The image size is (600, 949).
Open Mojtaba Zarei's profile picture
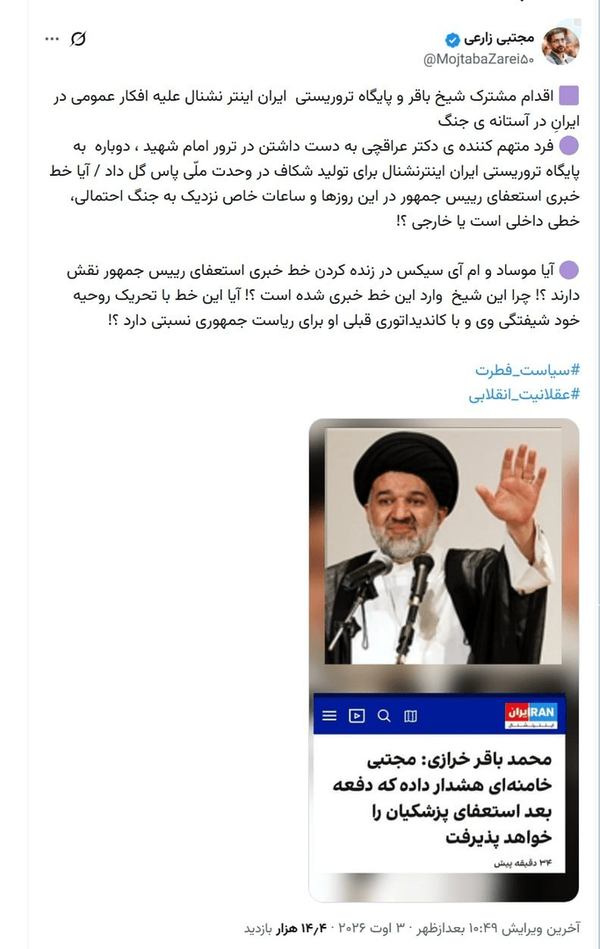pyautogui.click(x=560, y=46)
